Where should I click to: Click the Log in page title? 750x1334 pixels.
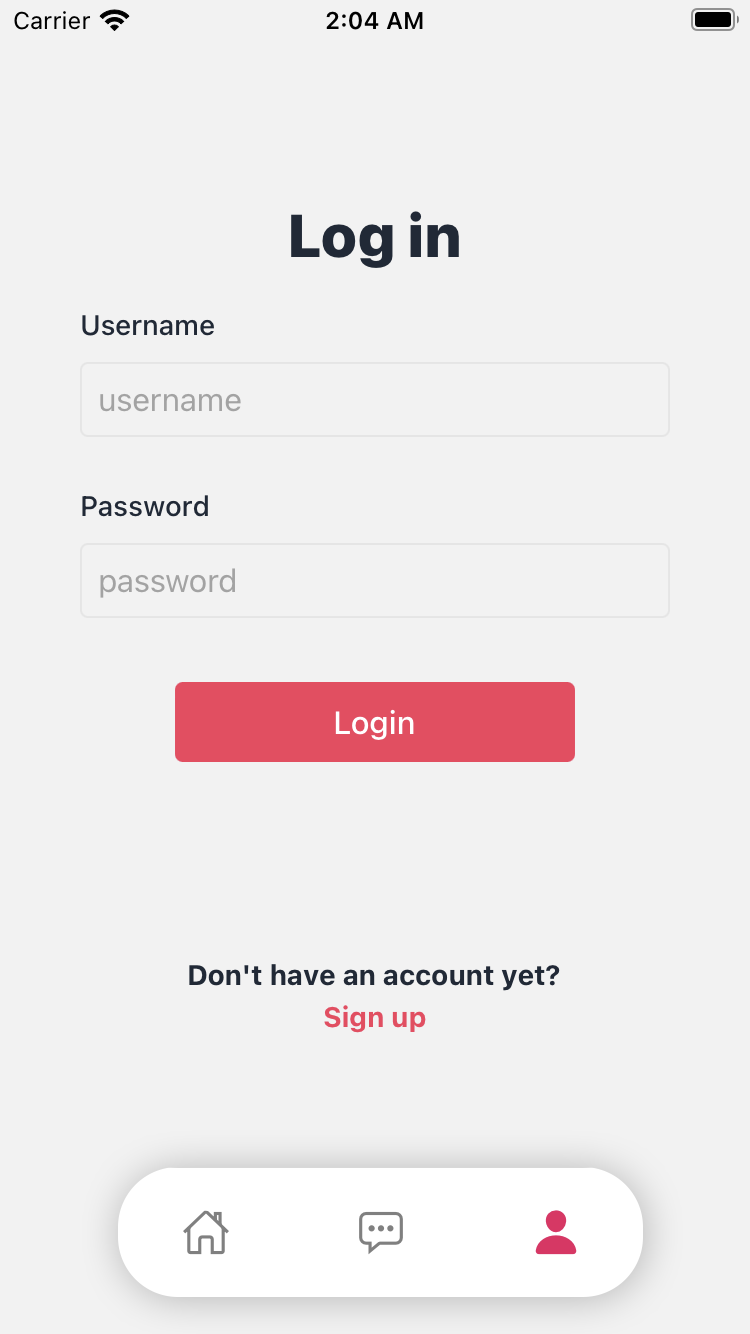tap(374, 236)
